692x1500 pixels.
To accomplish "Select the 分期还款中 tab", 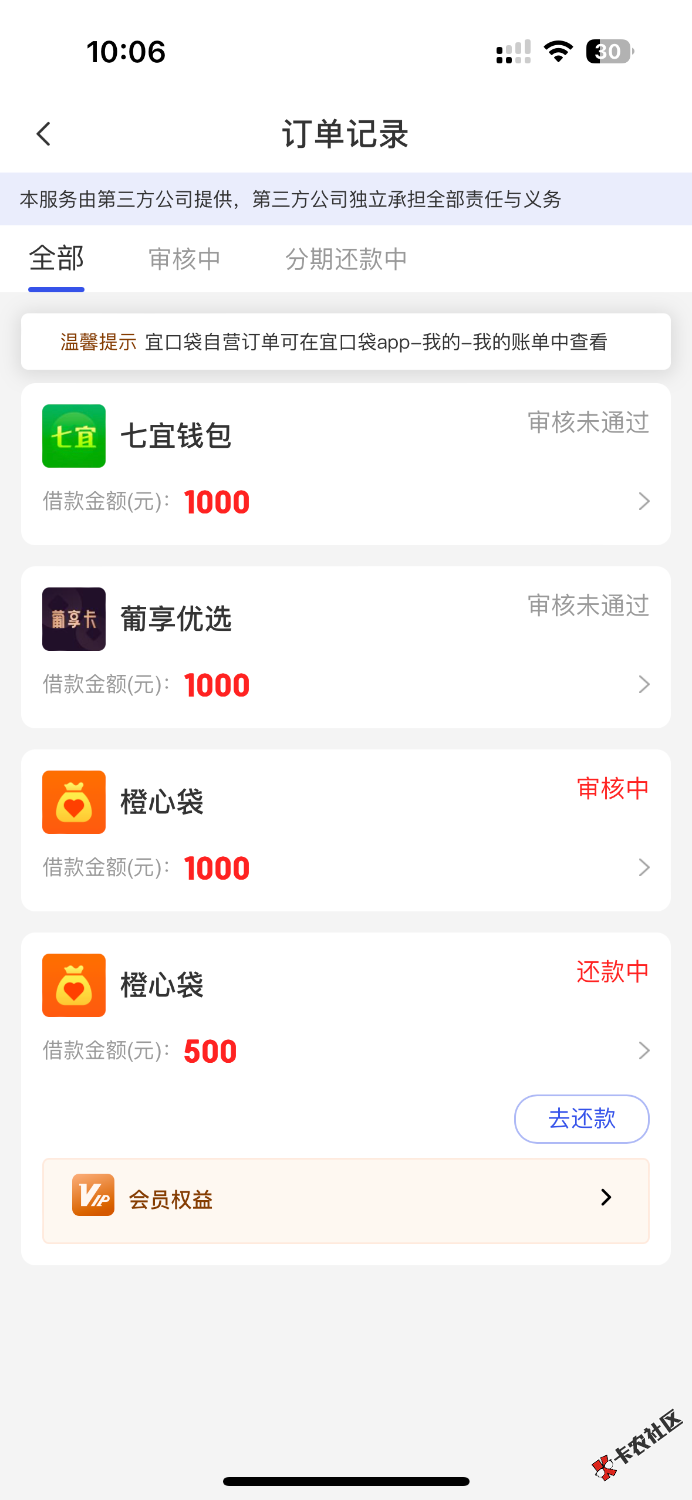I will pos(346,259).
